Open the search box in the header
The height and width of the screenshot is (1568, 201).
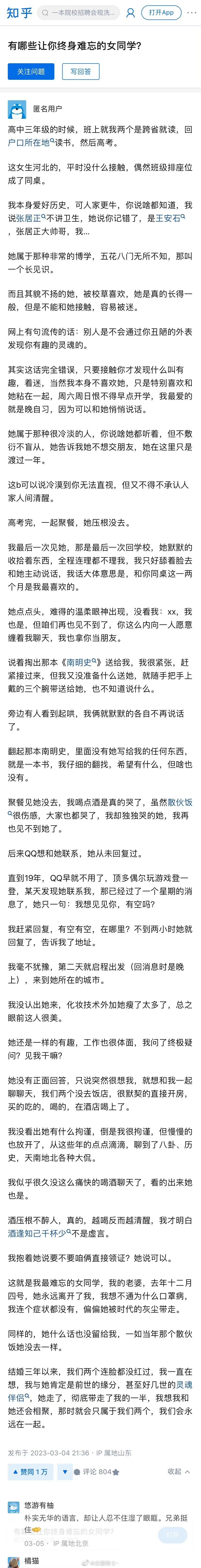[x=78, y=12]
